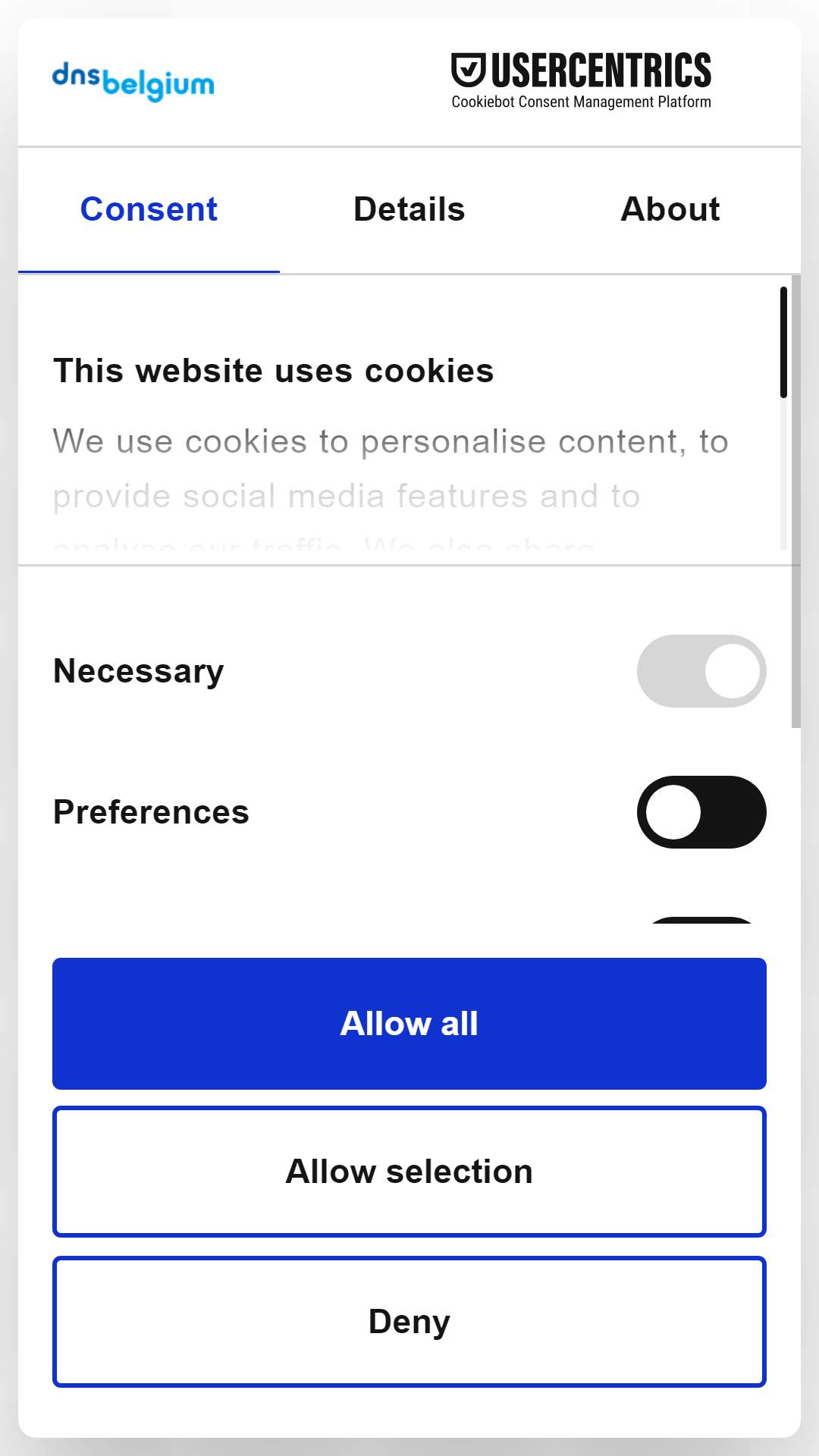The height and width of the screenshot is (1456, 819).
Task: Deny all optional cookies
Action: [409, 1322]
